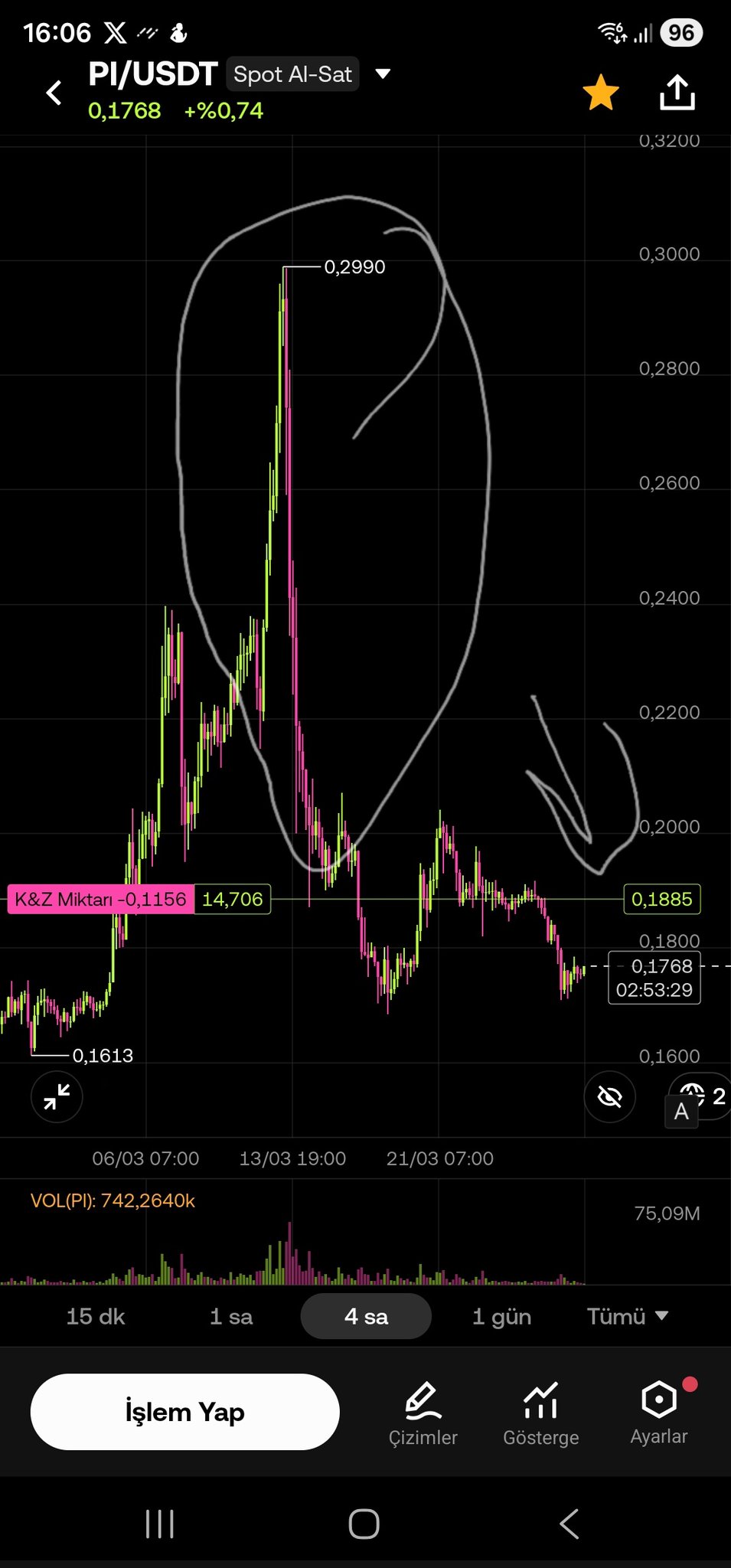
Task: Share this PI/USDT chart
Action: point(677,93)
